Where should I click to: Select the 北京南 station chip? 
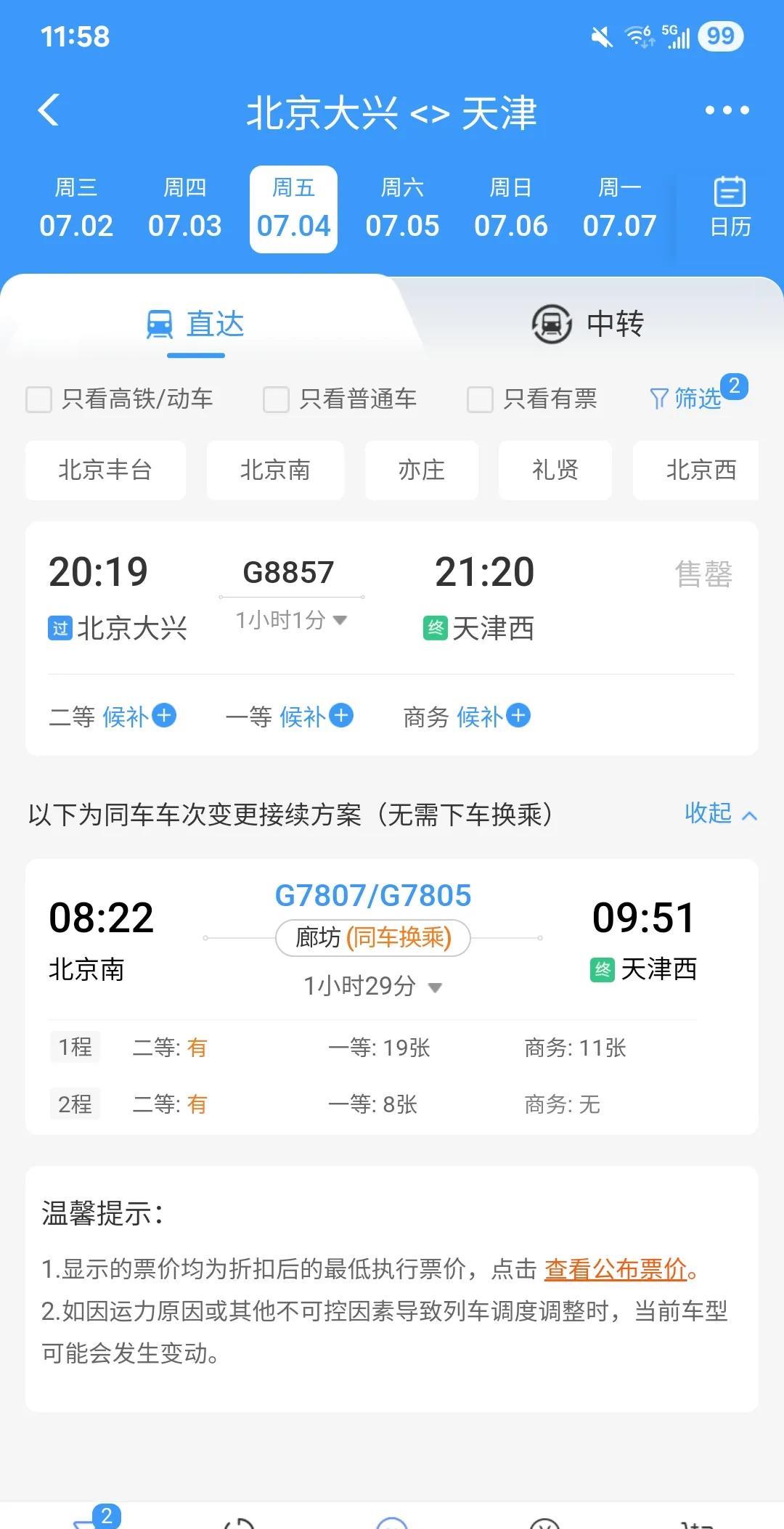tap(275, 470)
